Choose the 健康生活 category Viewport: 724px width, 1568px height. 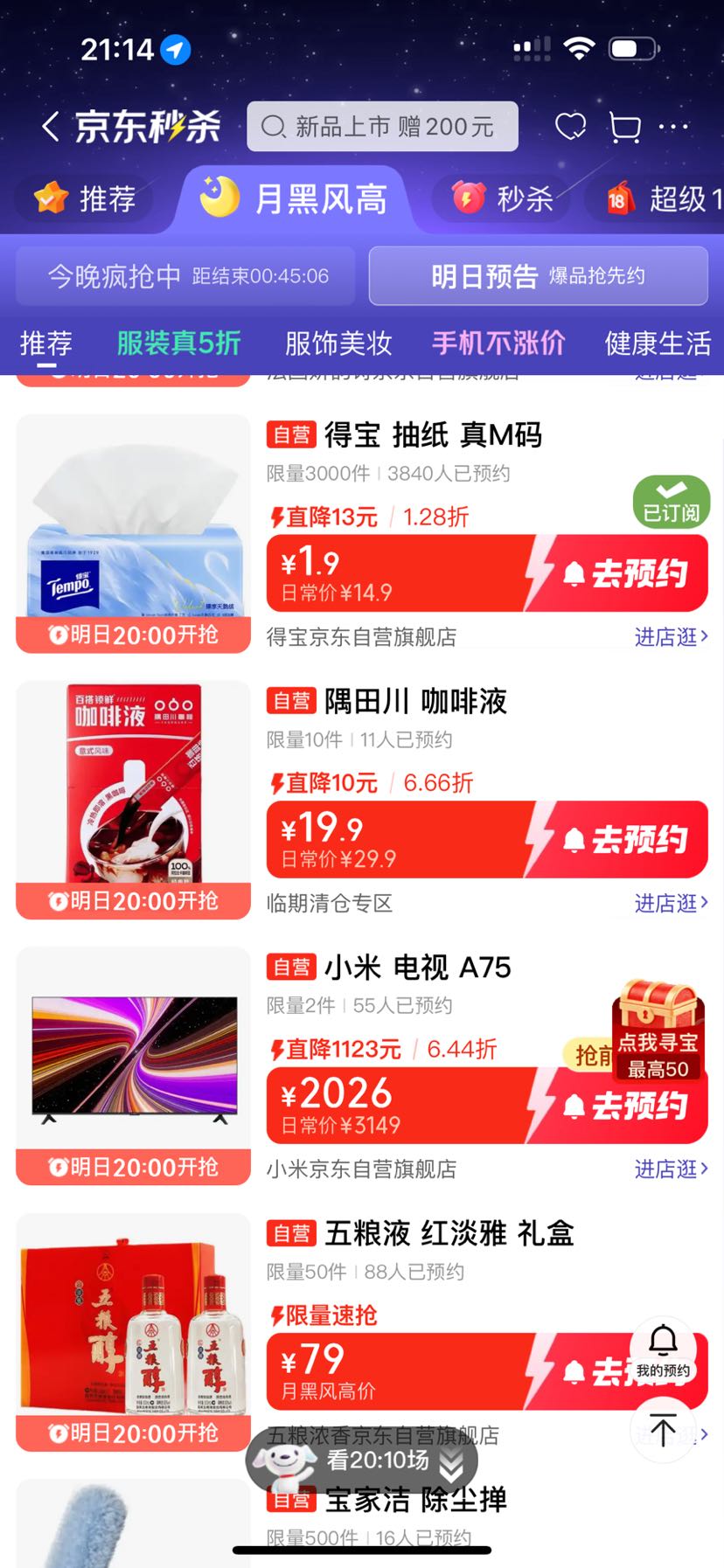[x=658, y=343]
